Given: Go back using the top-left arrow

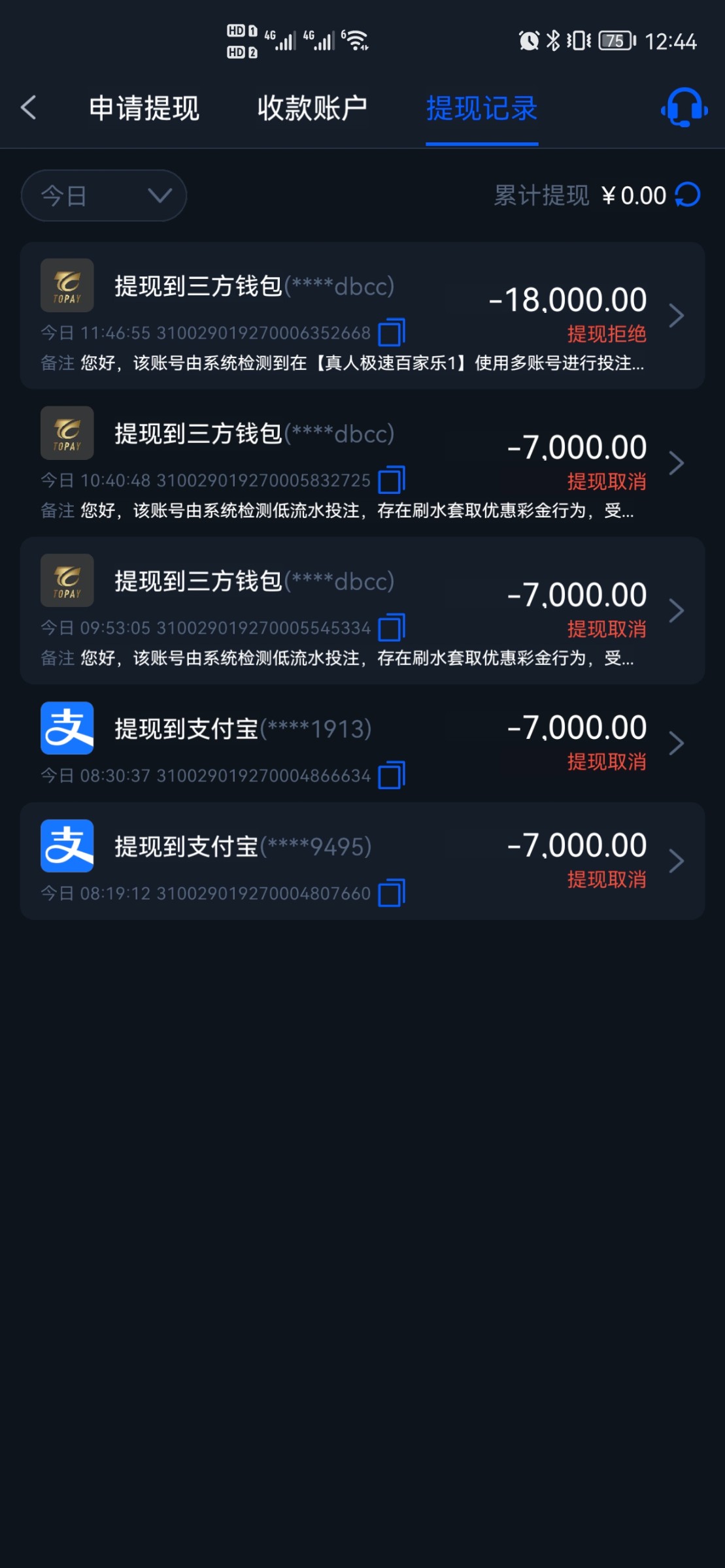Looking at the screenshot, I should click(x=29, y=108).
